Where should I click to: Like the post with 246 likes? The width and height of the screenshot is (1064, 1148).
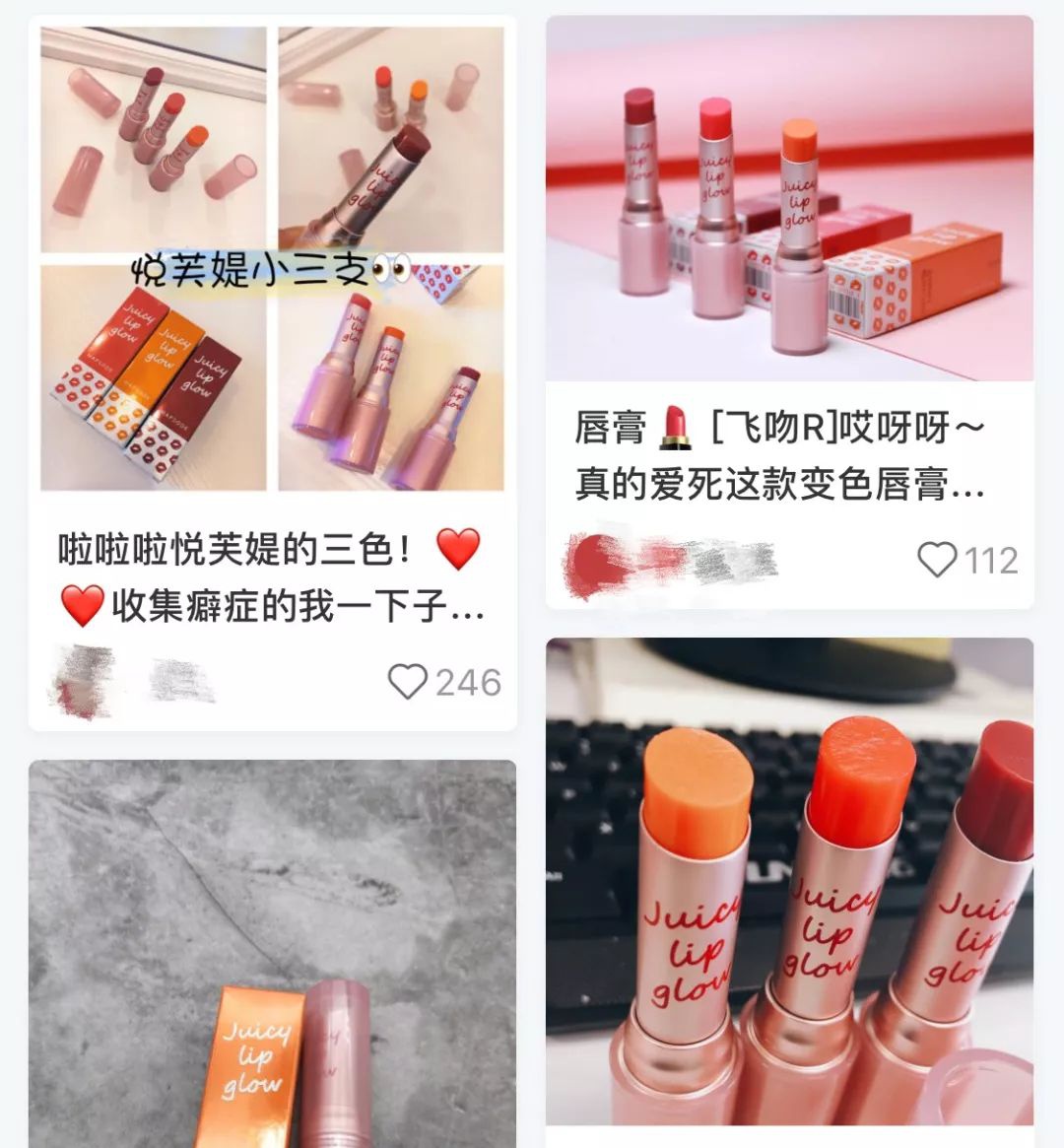pyautogui.click(x=408, y=682)
